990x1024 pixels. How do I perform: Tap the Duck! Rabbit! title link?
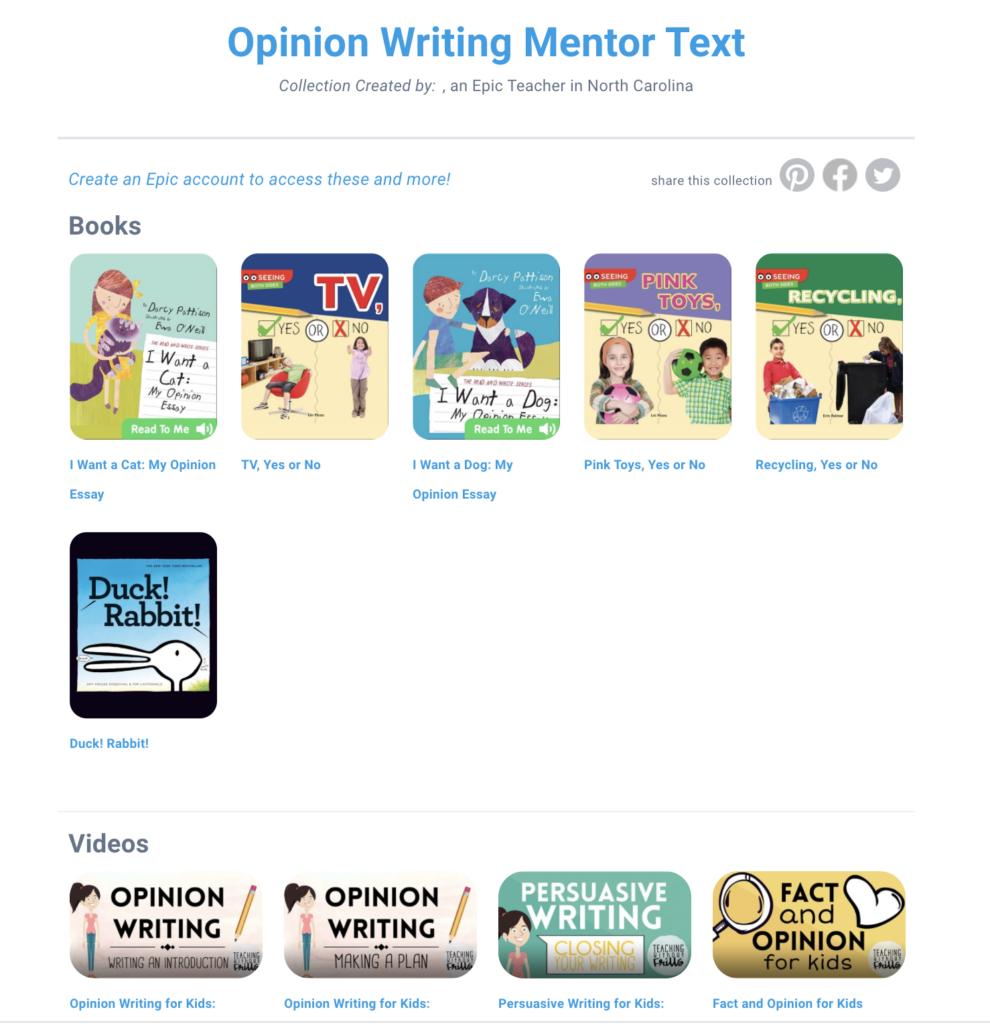[x=109, y=744]
